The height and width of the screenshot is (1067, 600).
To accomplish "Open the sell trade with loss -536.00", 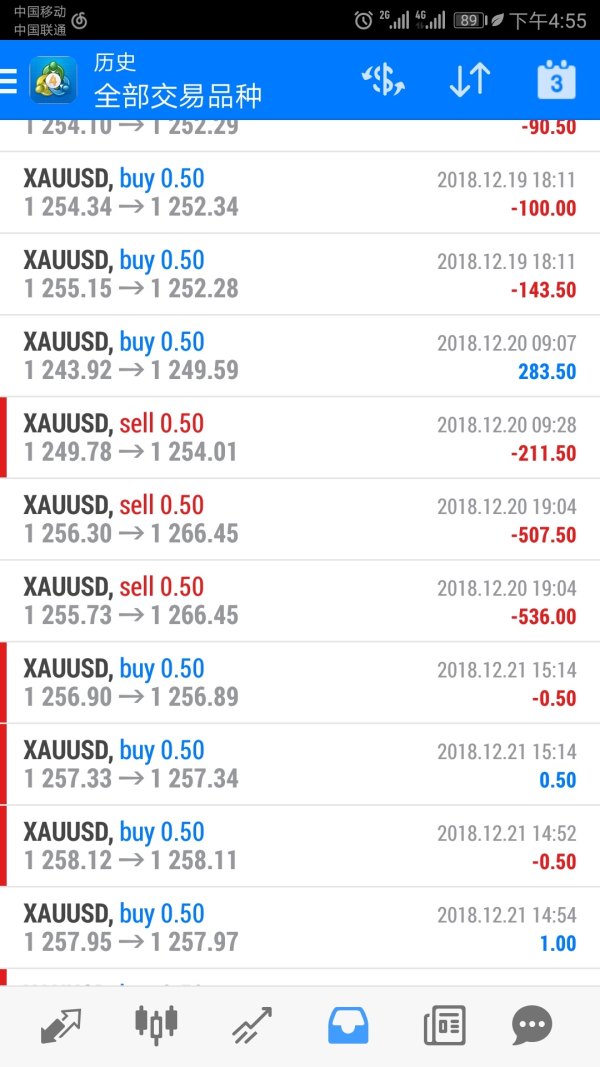I will point(300,601).
